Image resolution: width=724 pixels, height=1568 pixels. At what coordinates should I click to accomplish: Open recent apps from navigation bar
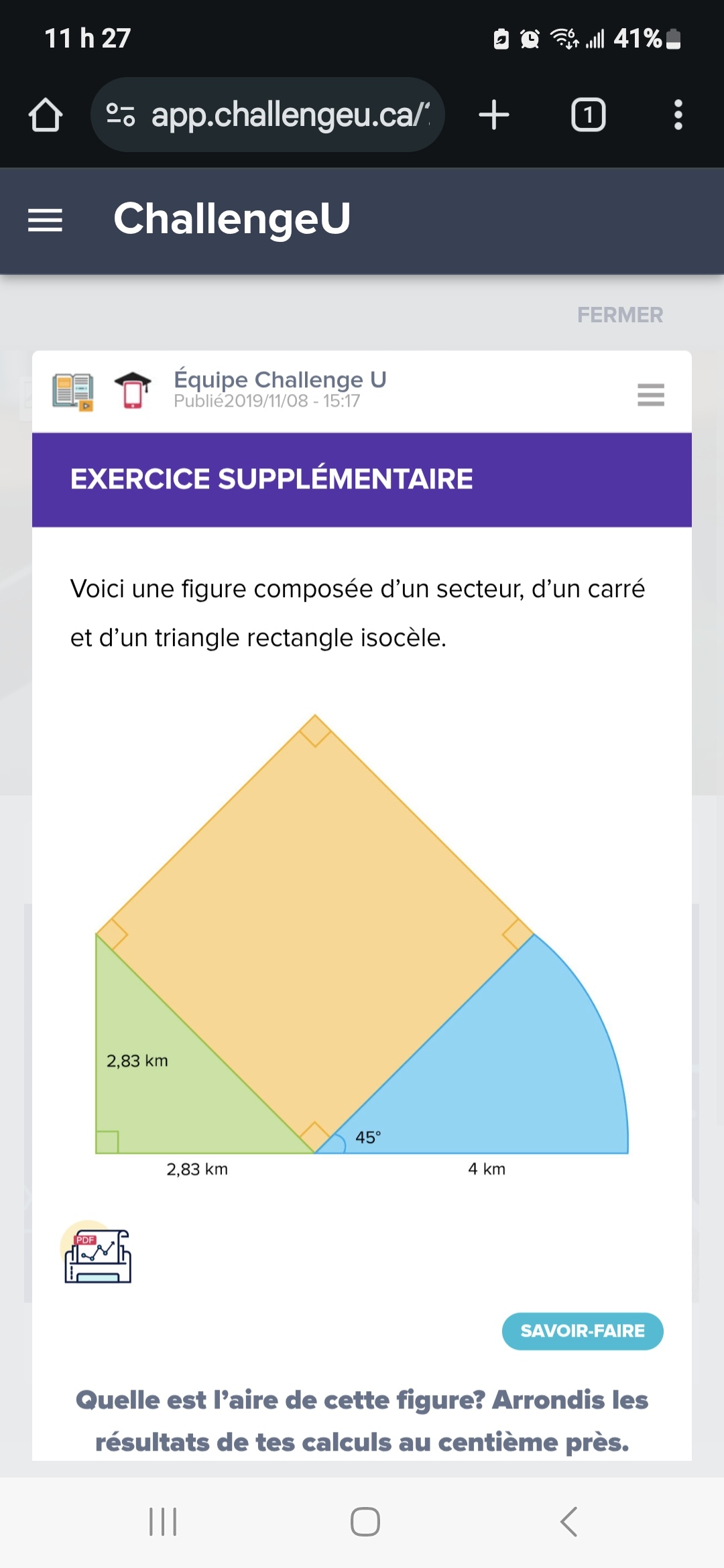tap(163, 1521)
